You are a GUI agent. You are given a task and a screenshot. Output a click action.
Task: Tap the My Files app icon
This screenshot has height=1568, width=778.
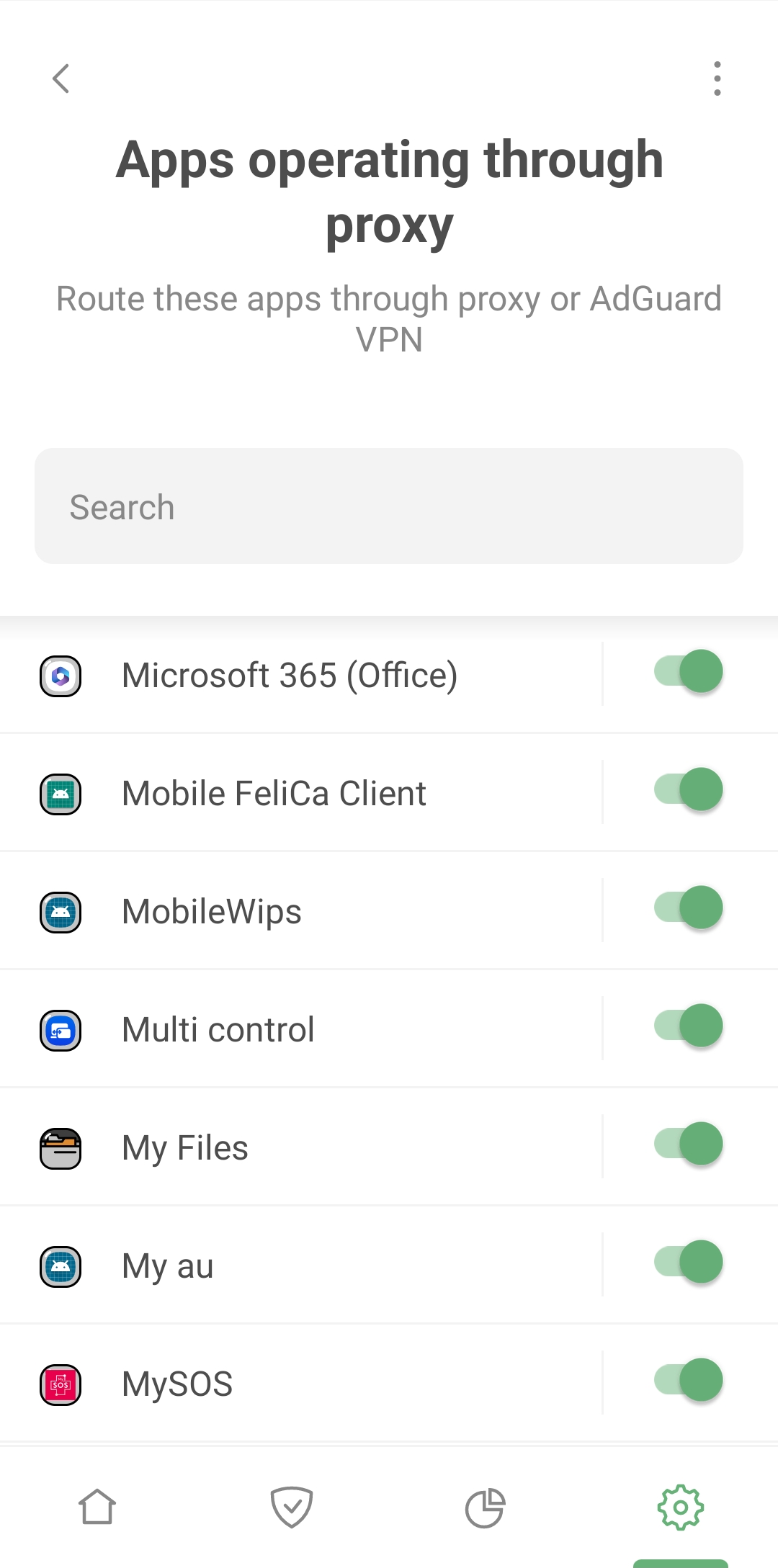61,1147
